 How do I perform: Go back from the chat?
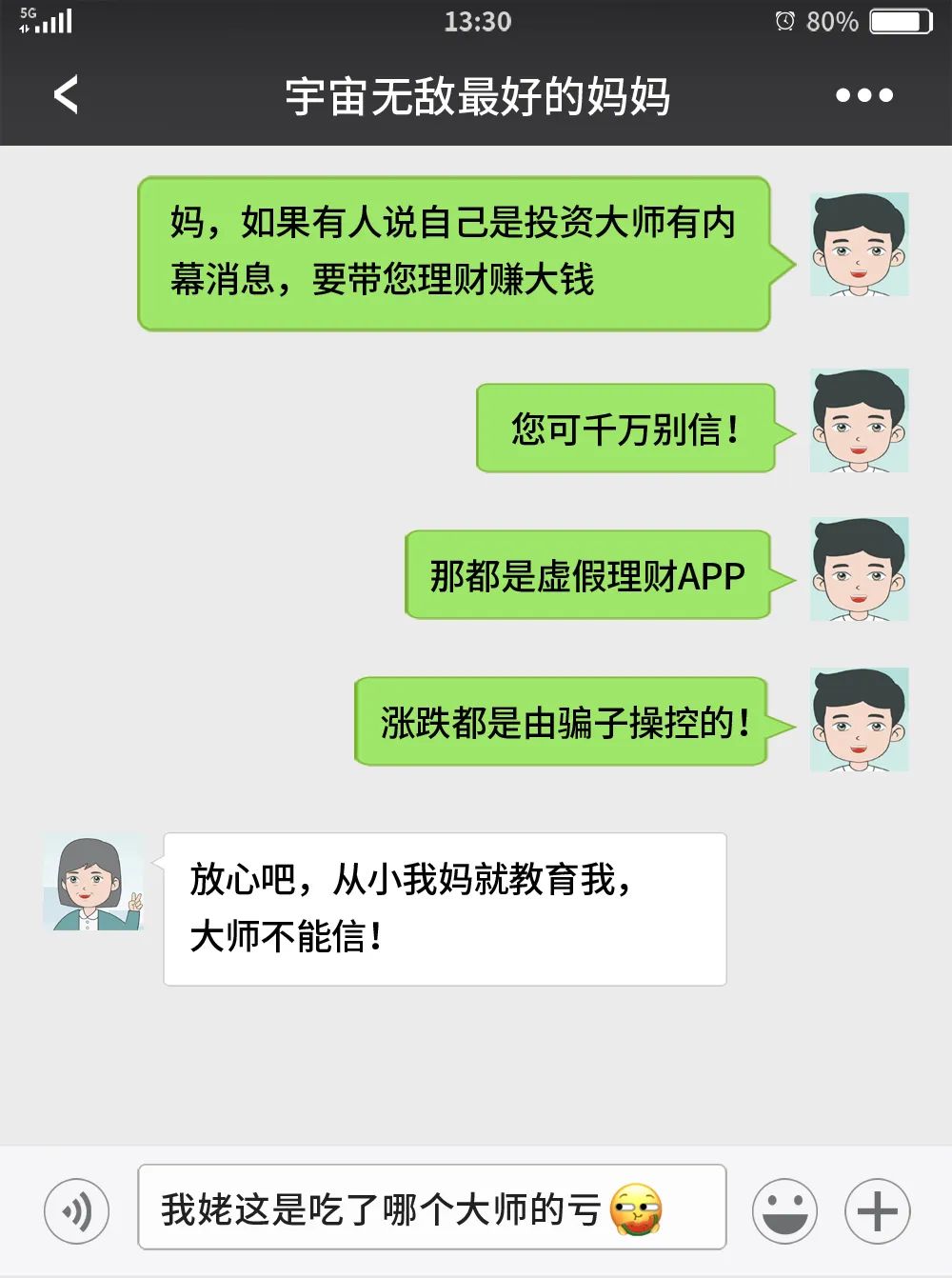pyautogui.click(x=66, y=95)
